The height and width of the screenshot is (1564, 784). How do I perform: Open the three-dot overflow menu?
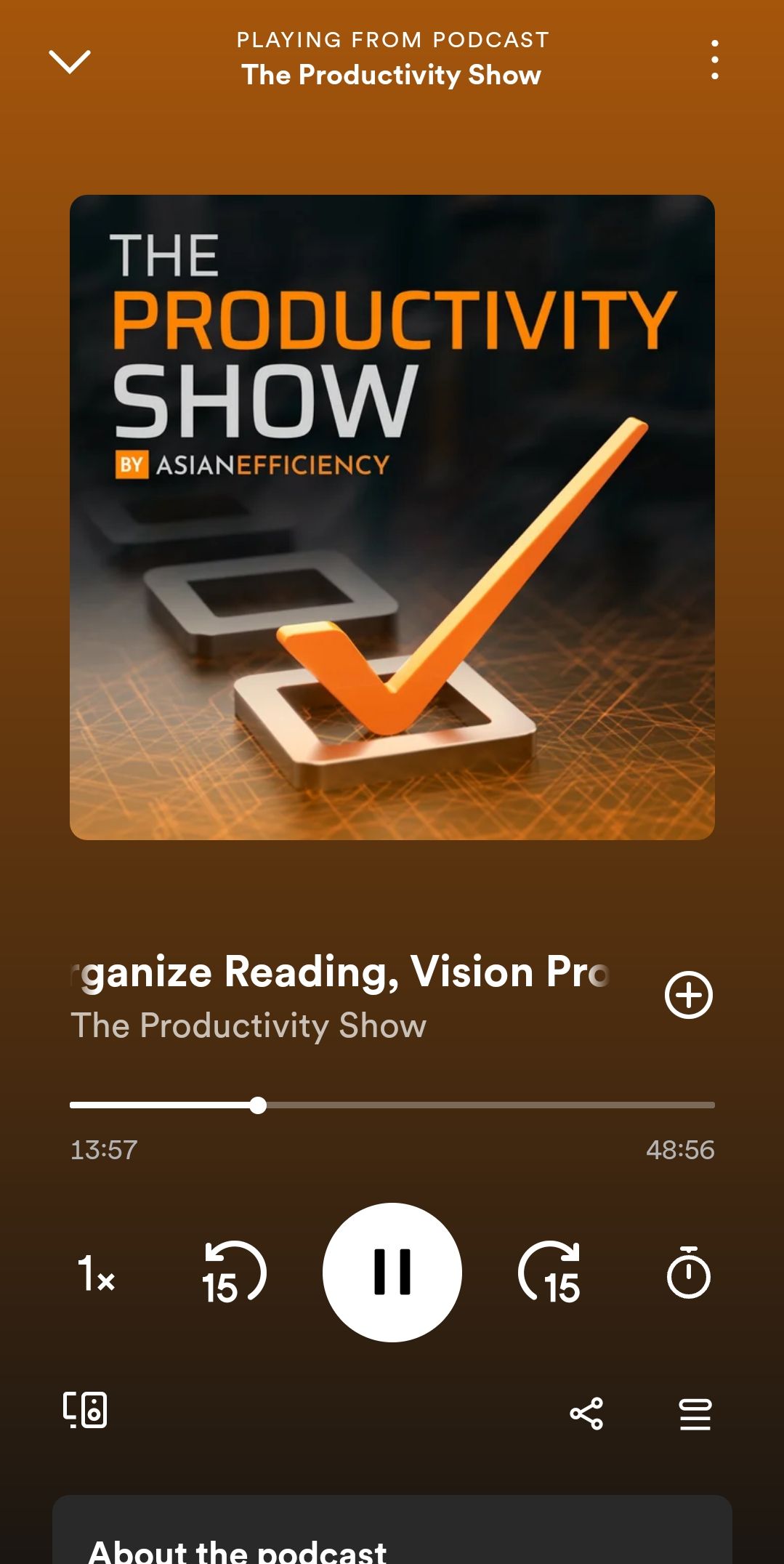coord(715,60)
